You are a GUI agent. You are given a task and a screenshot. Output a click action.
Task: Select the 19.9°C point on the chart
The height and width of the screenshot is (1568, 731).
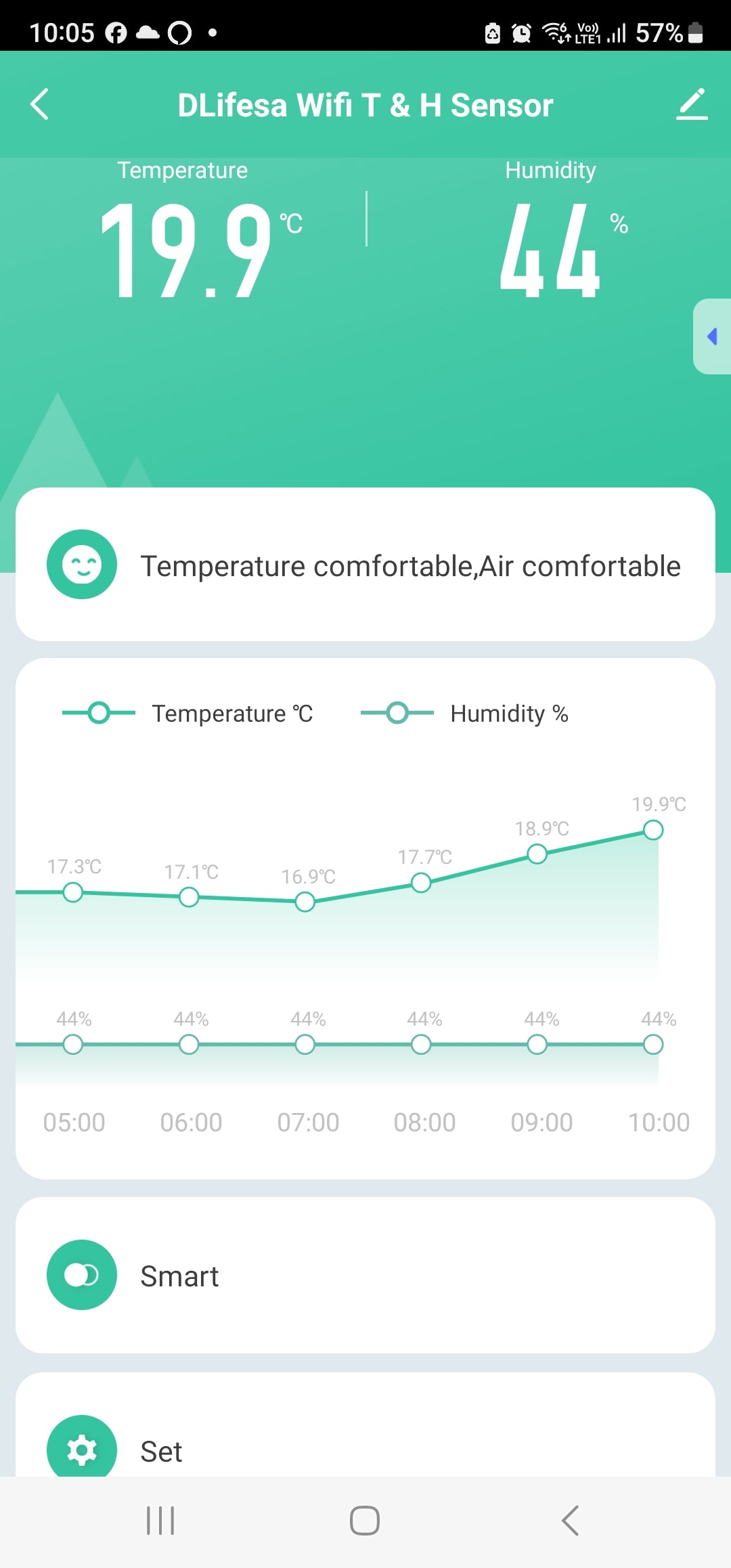point(653,830)
